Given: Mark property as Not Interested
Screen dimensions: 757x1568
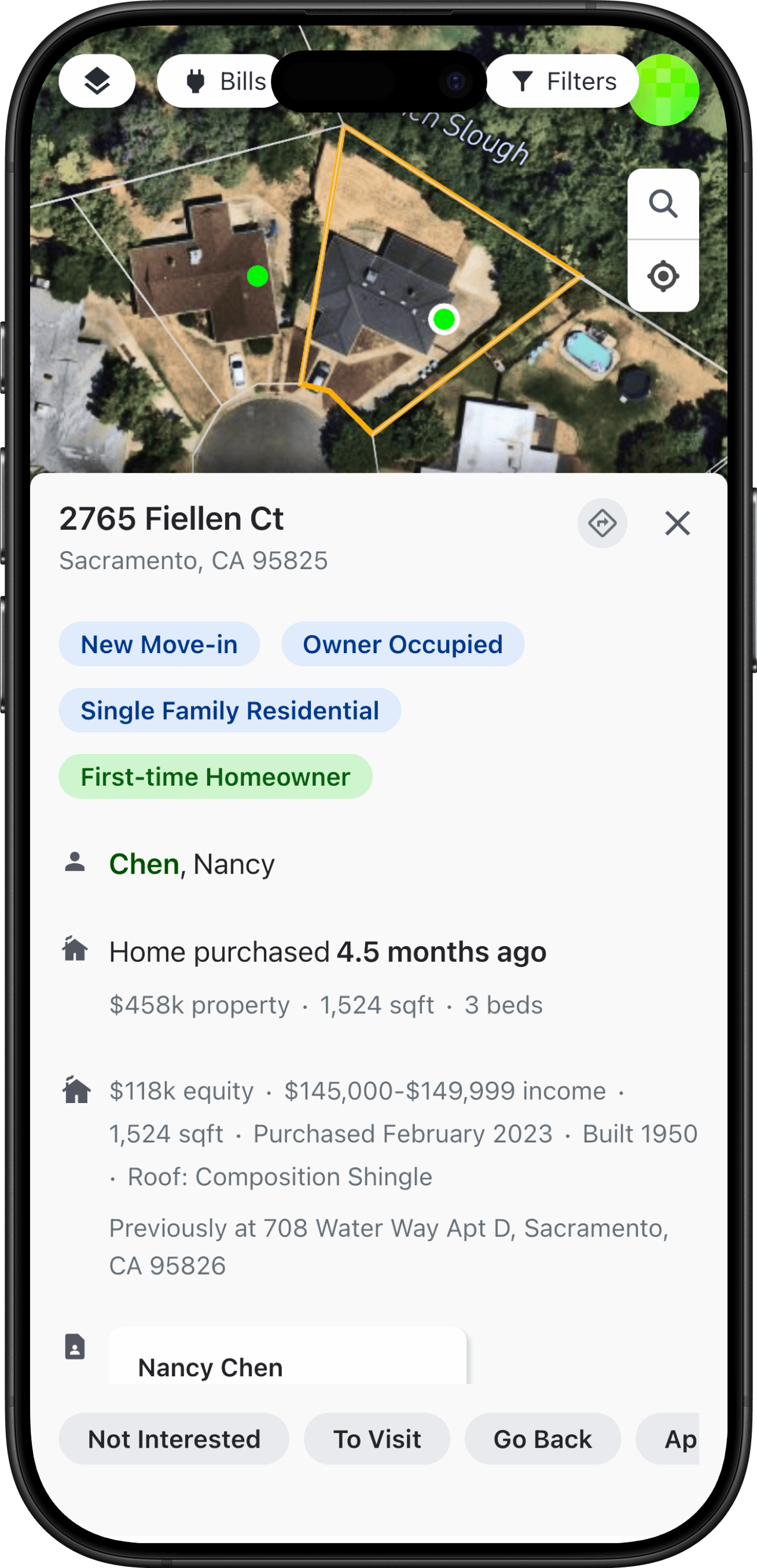Looking at the screenshot, I should tap(174, 1439).
